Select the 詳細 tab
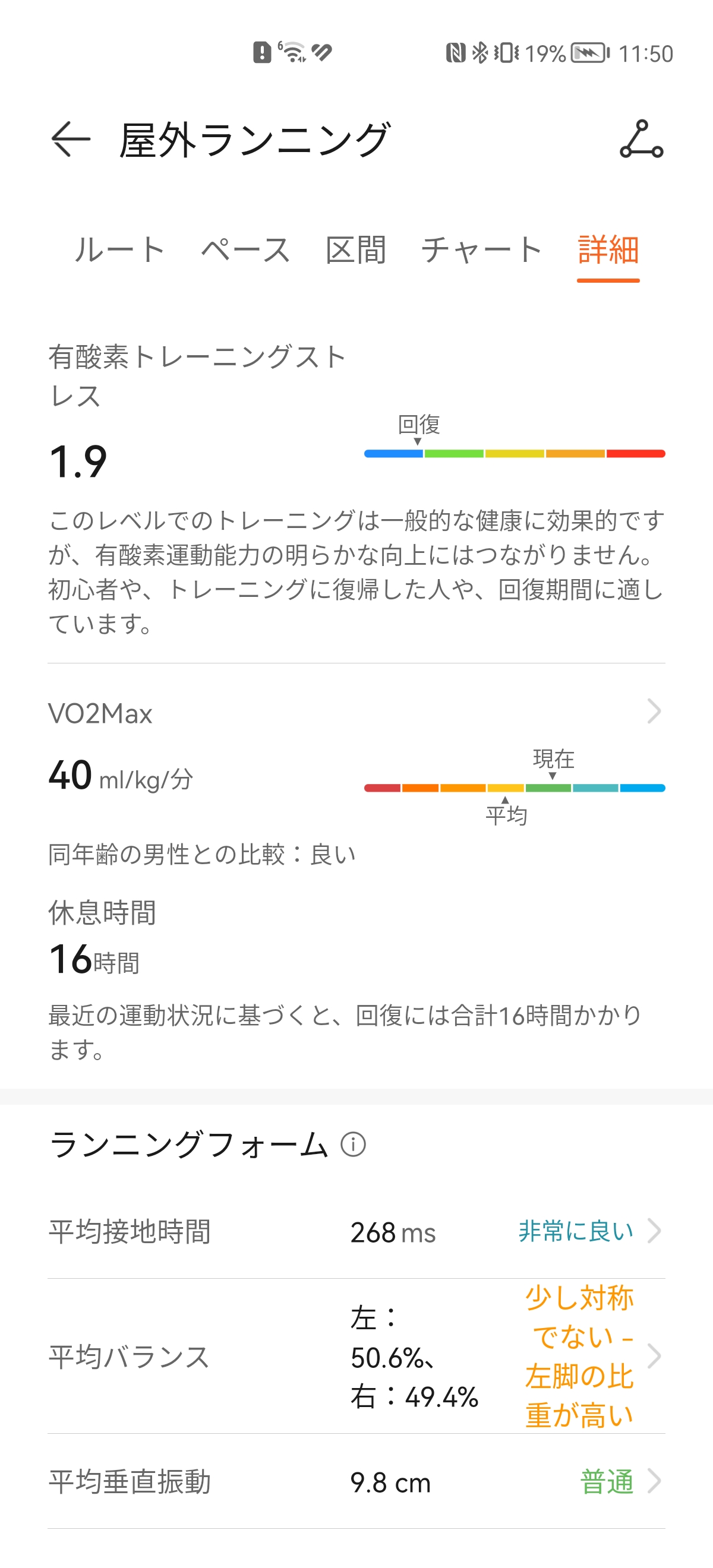 pos(608,250)
